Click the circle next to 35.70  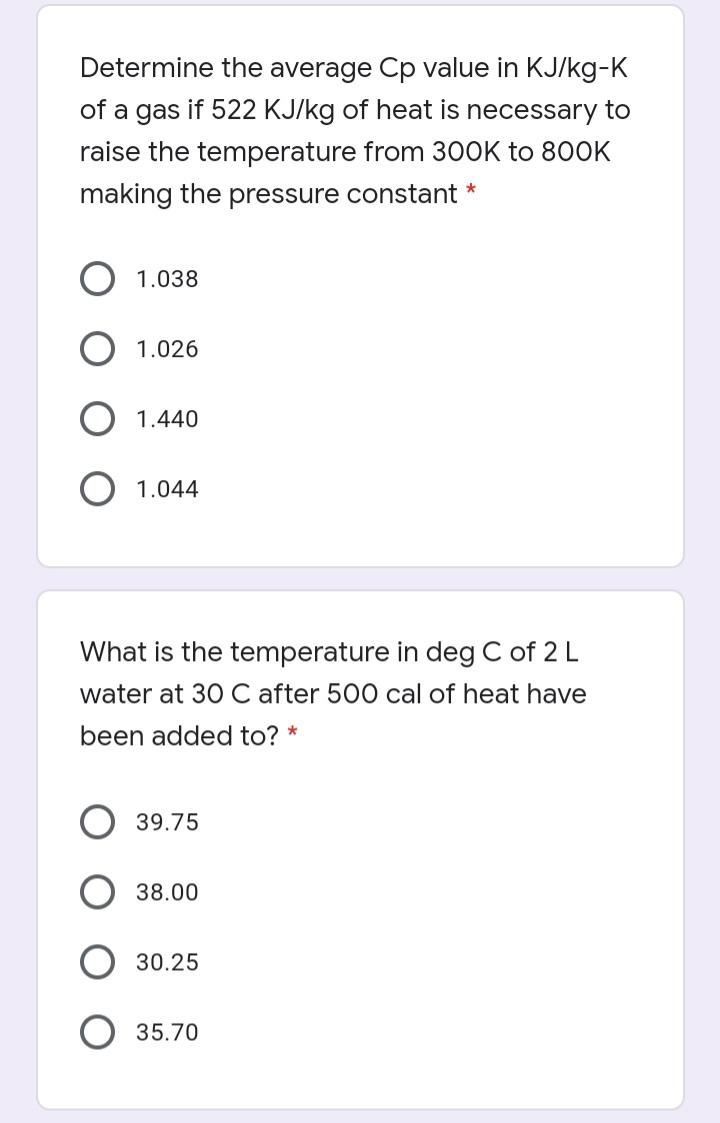point(97,1032)
